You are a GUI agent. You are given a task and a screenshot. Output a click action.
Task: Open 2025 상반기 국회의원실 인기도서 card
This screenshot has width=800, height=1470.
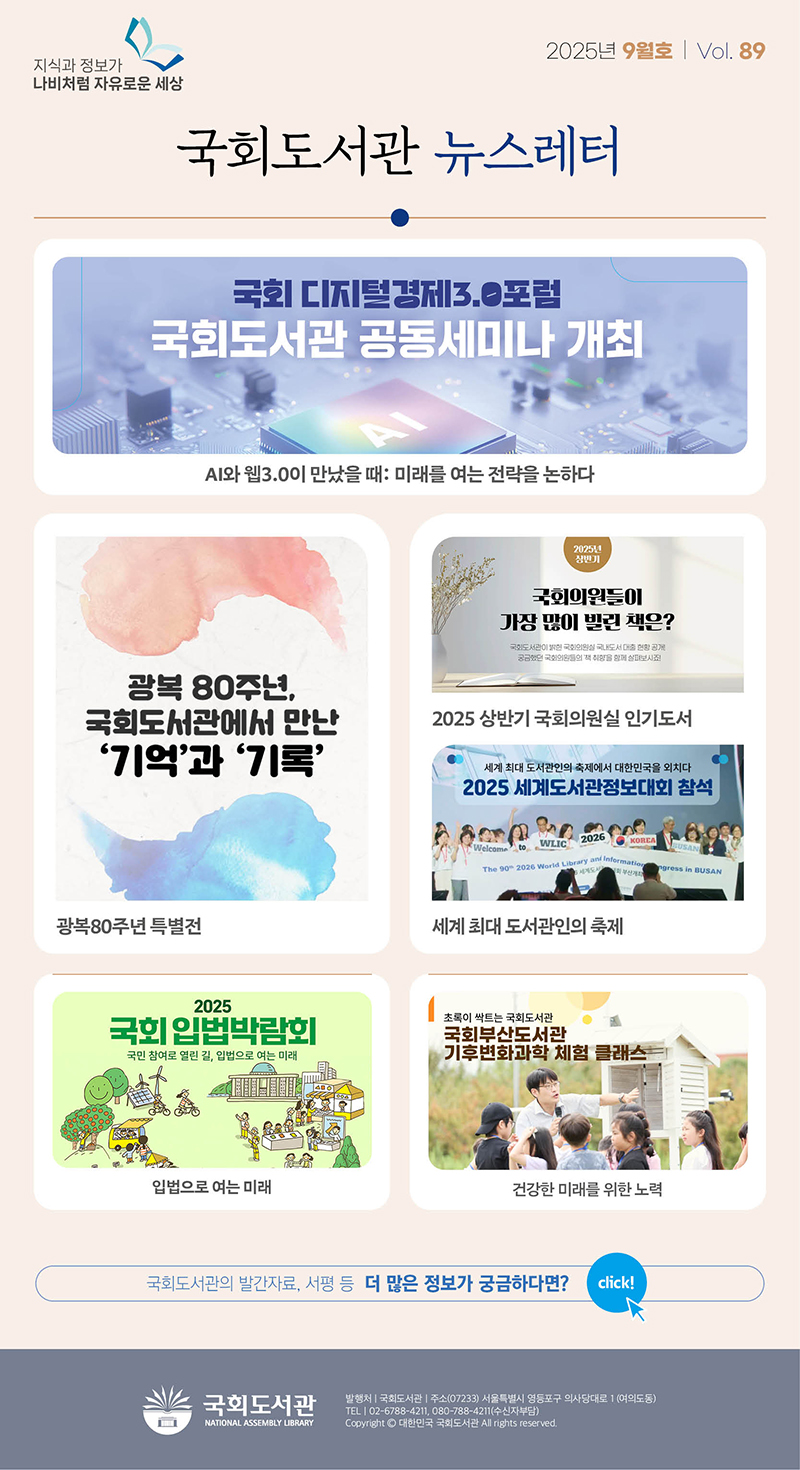pos(587,614)
